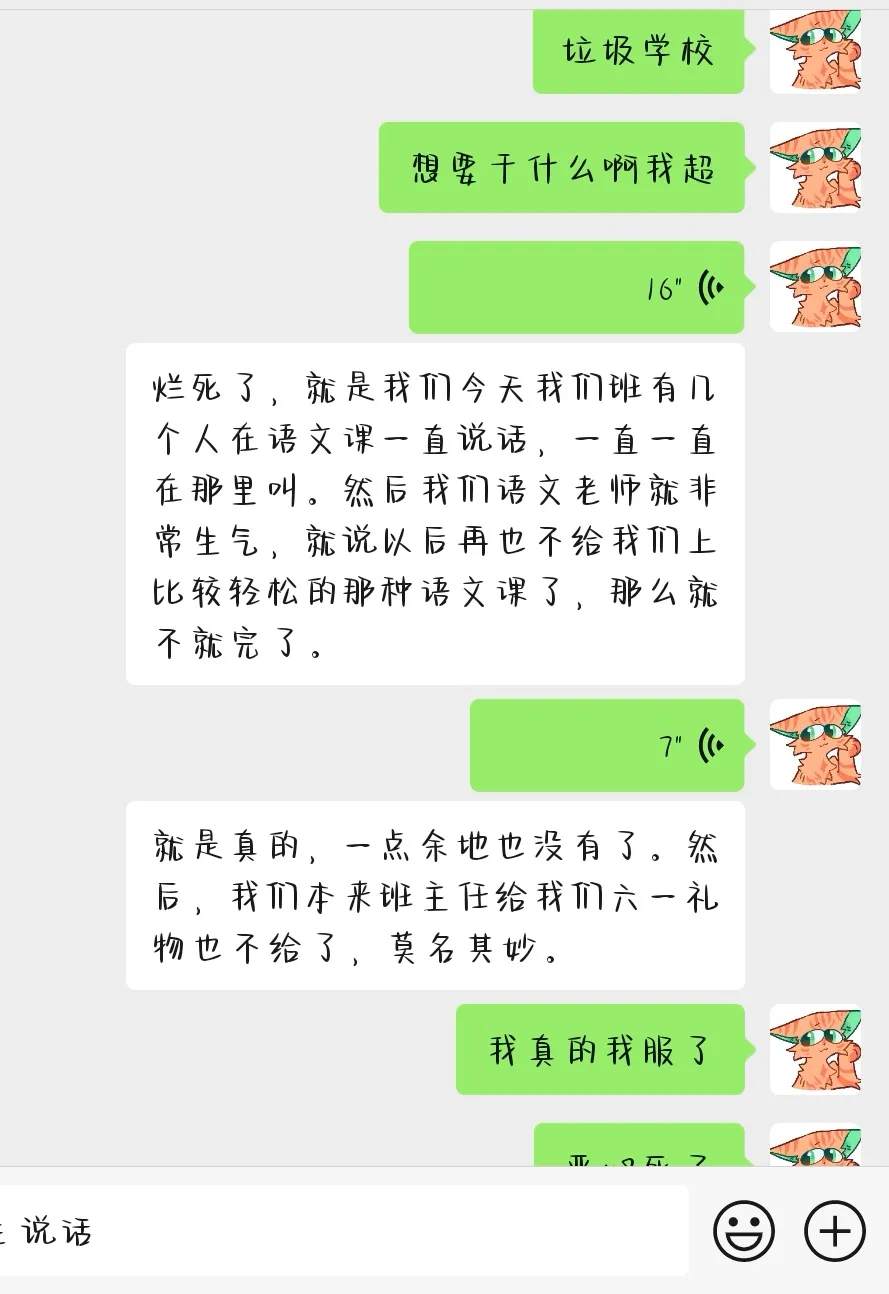The image size is (889, 1294).
Task: Open sender avatar beside 垃圾学校 message
Action: point(815,51)
